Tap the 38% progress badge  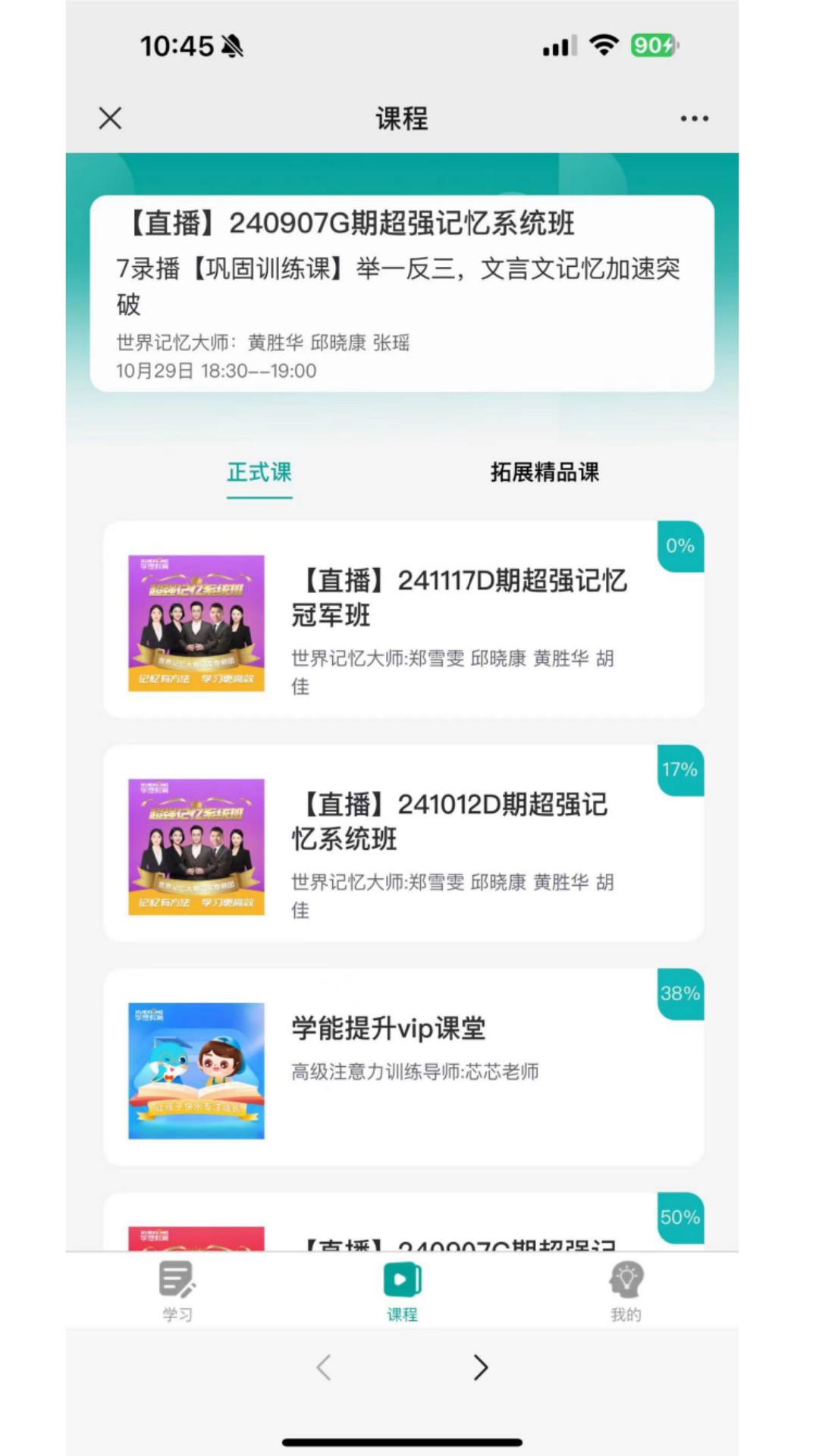pos(679,993)
